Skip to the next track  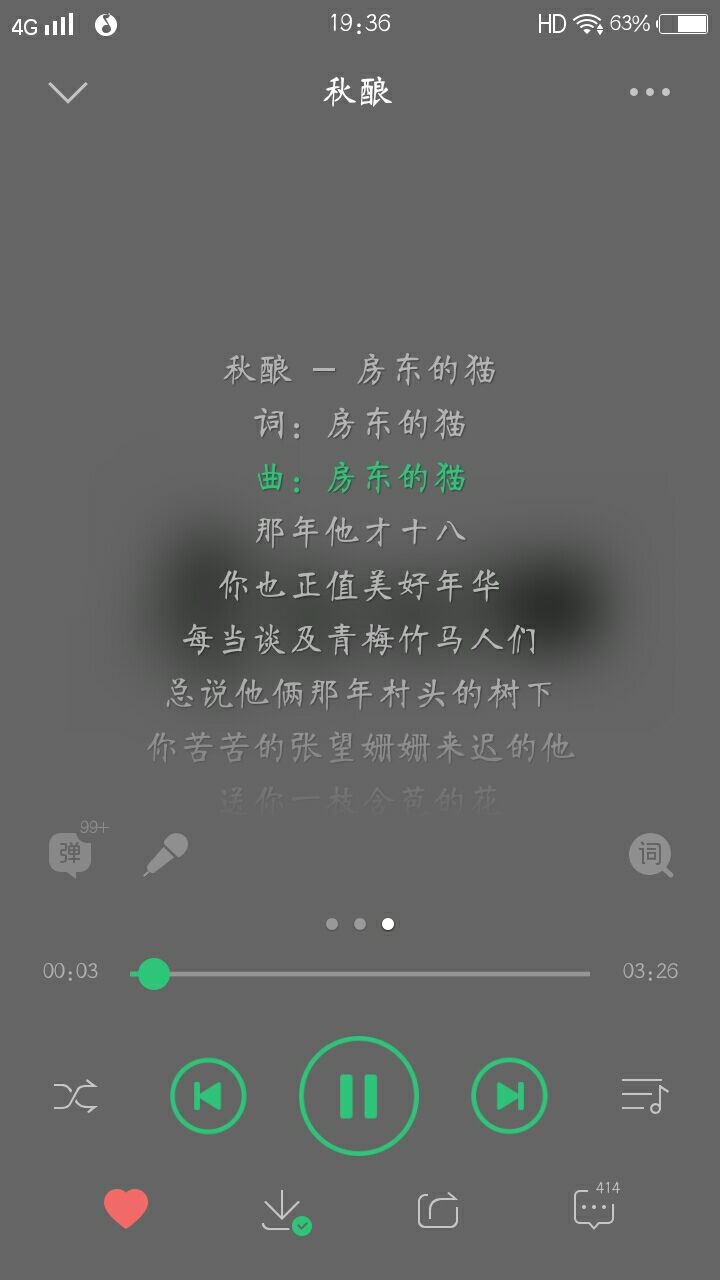point(510,1096)
